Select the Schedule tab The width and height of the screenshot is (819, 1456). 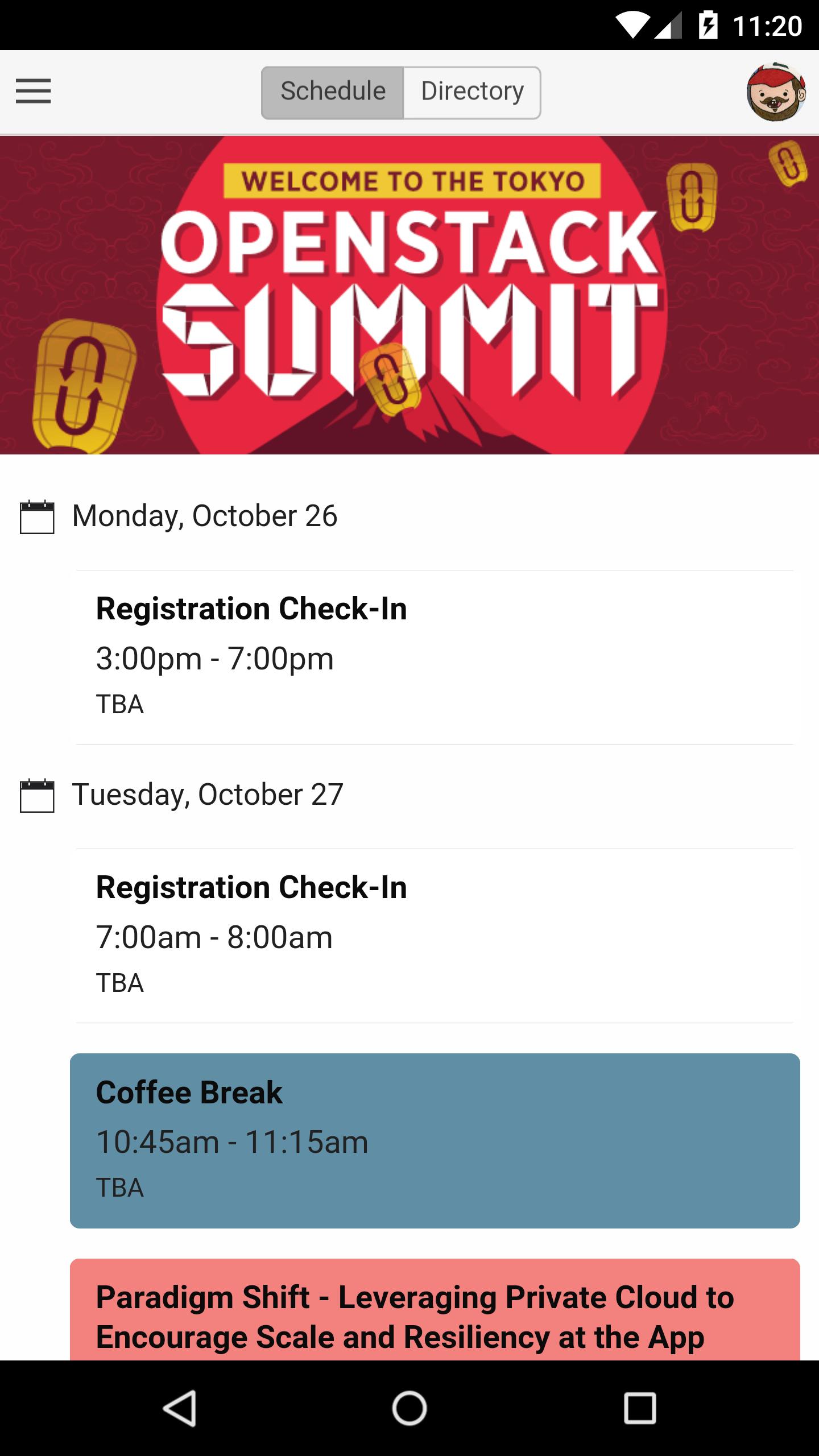333,92
